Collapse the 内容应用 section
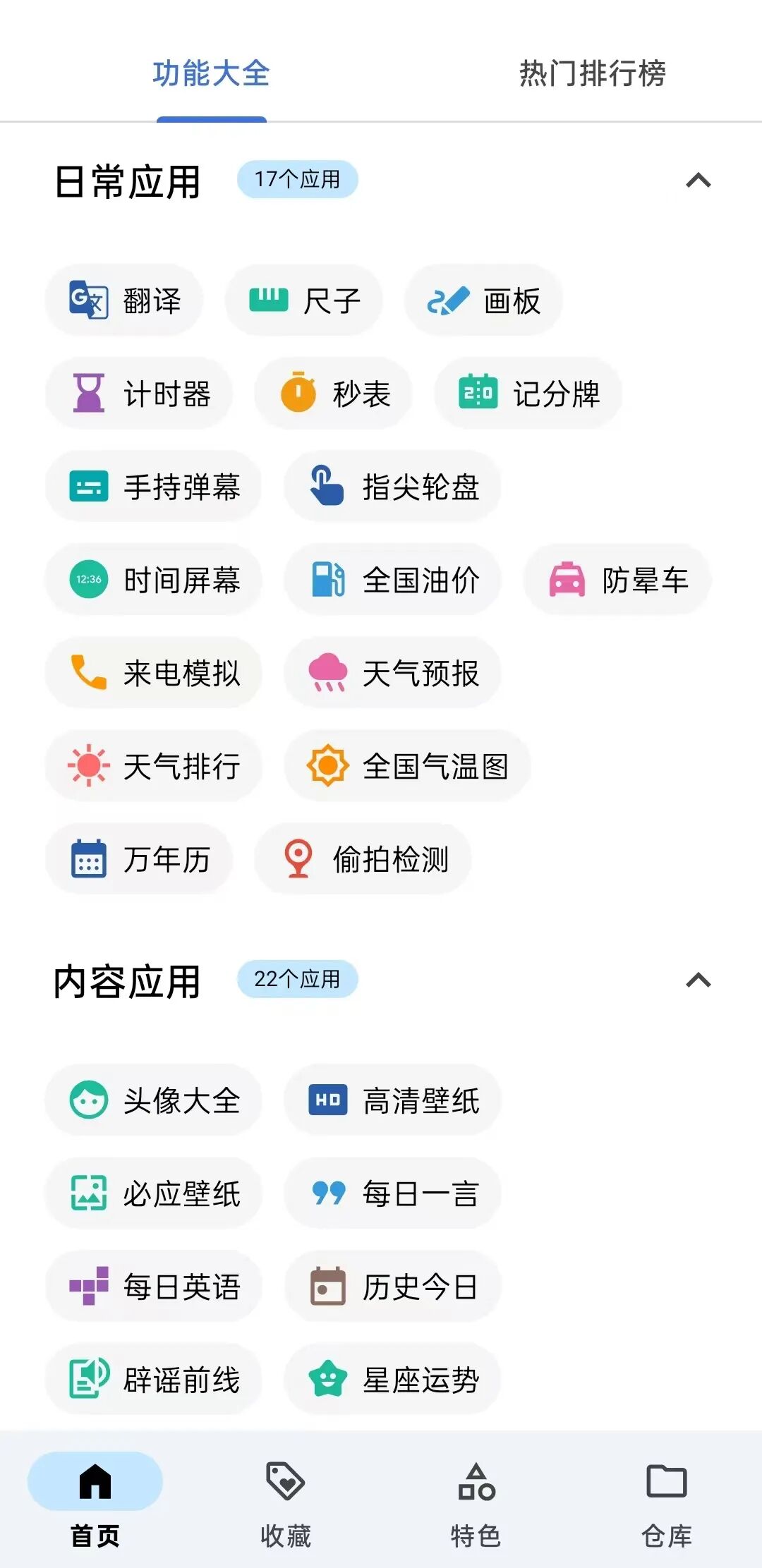Screen dimensions: 762x1568 tap(698, 980)
